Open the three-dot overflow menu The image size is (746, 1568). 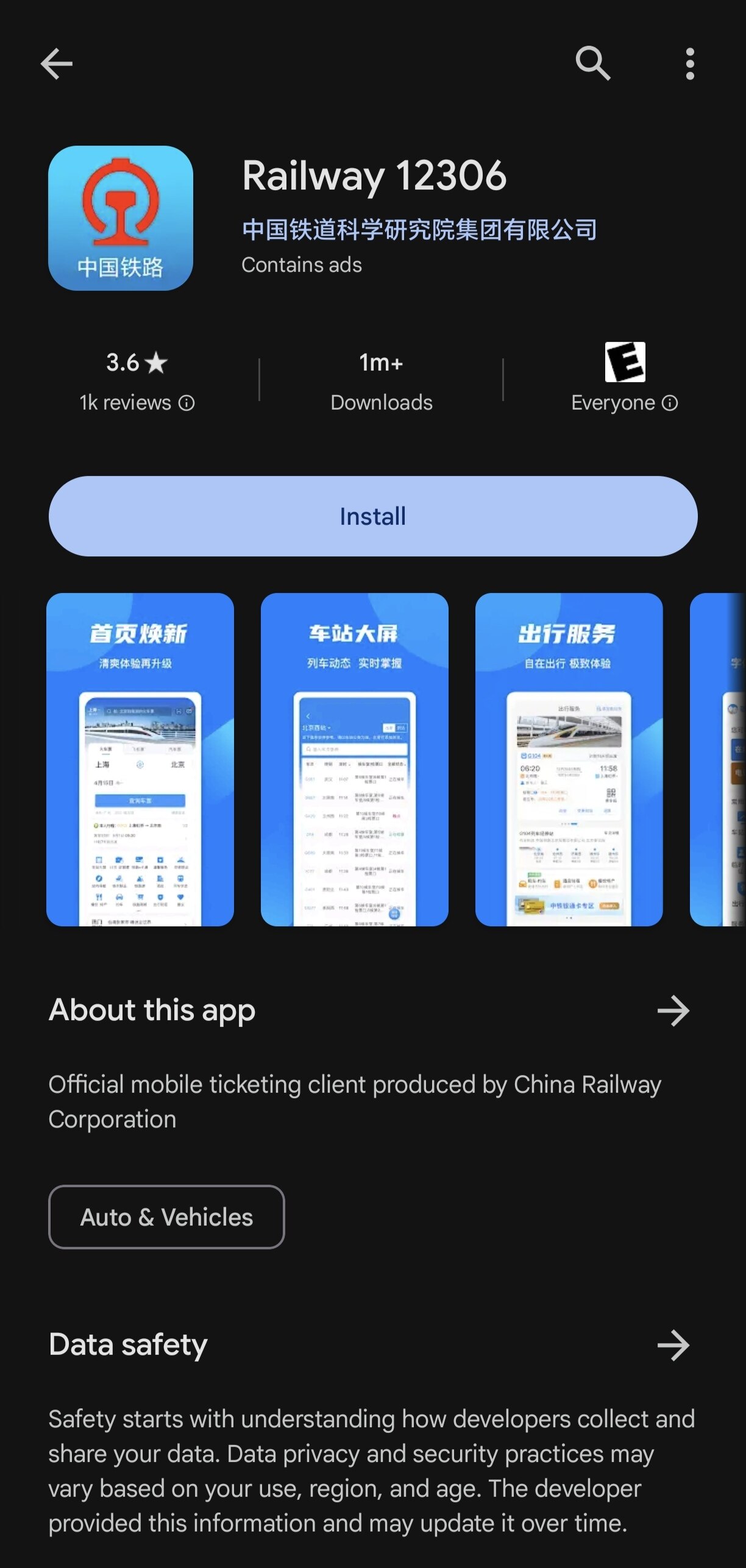(689, 63)
